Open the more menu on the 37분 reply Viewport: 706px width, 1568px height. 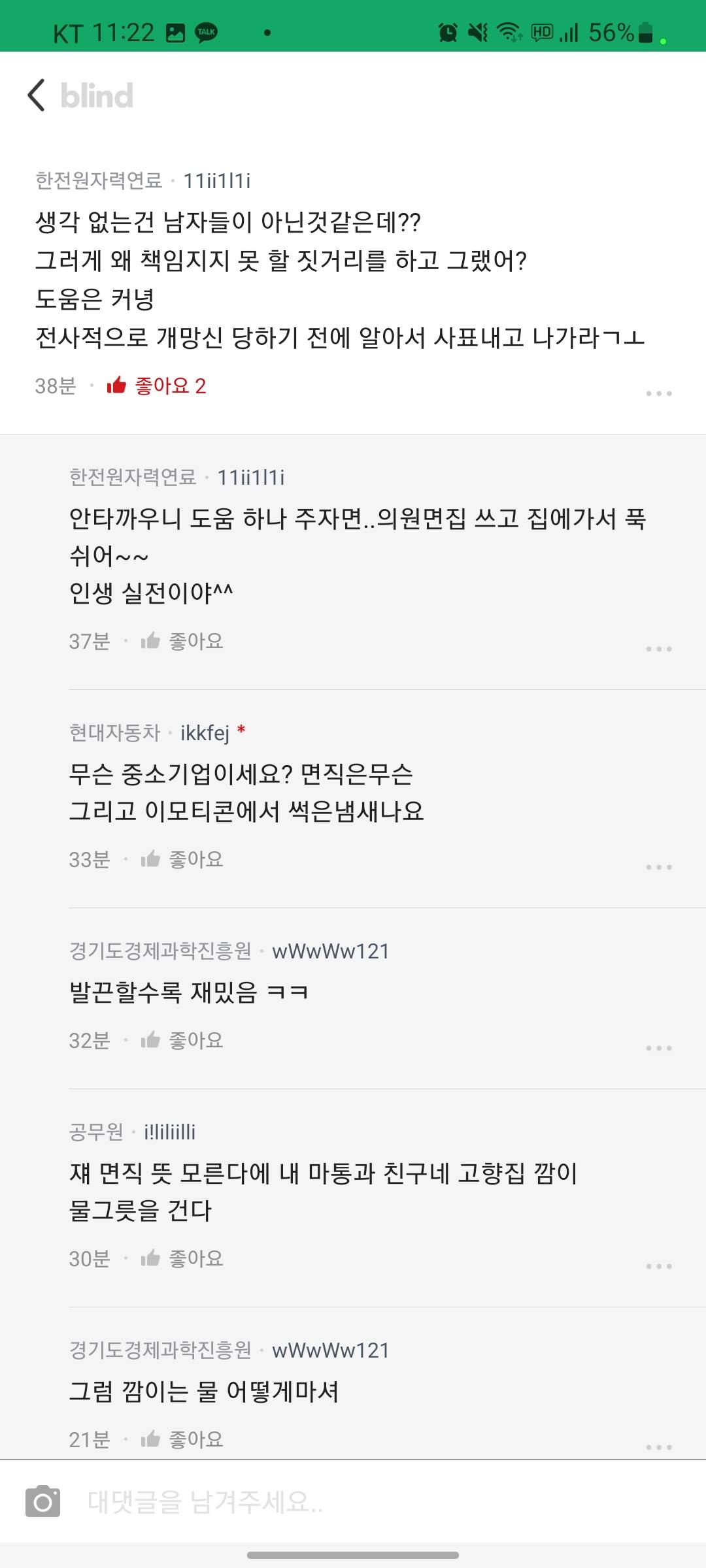click(x=658, y=649)
